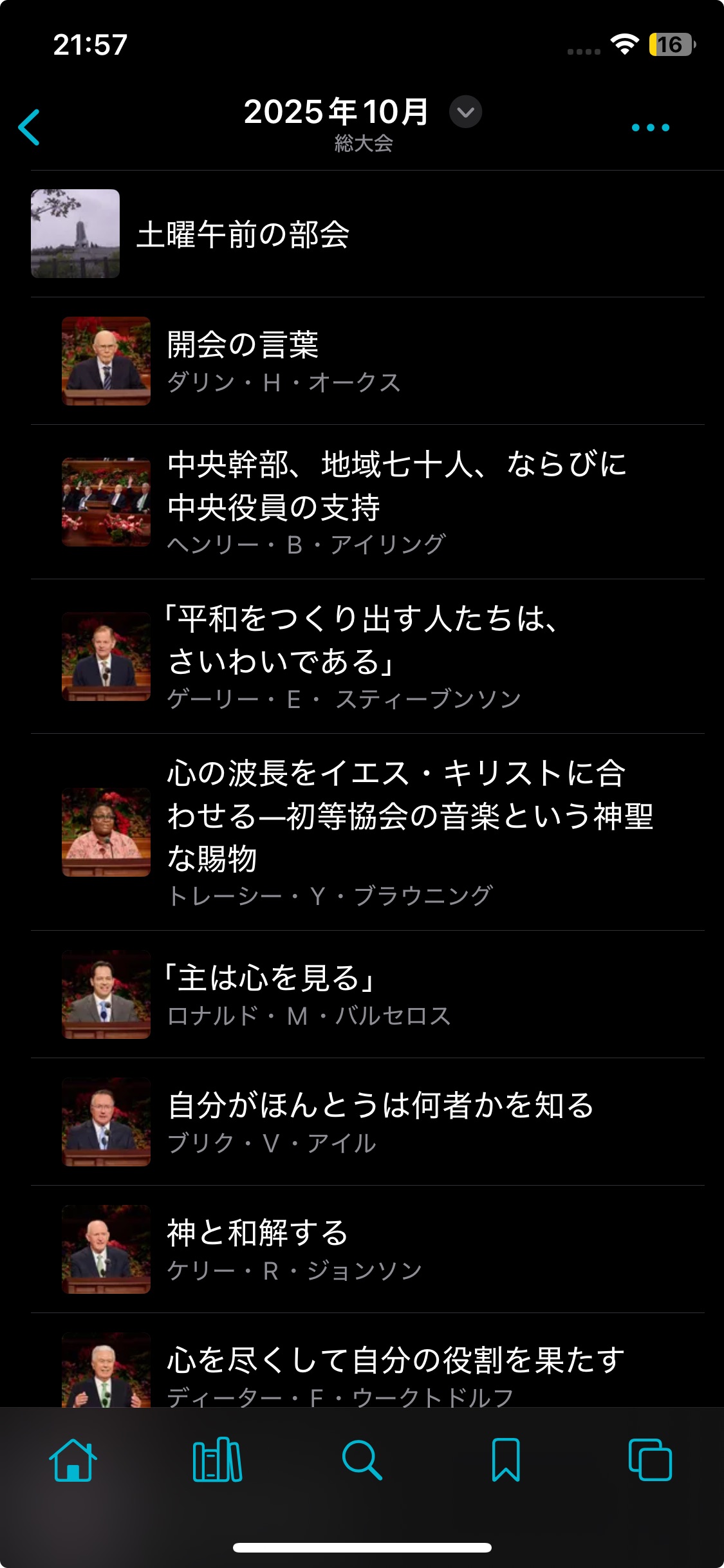Screen dimensions: 724x1568
Task: Open the 土曜午前の部会 session
Action: tap(243, 234)
